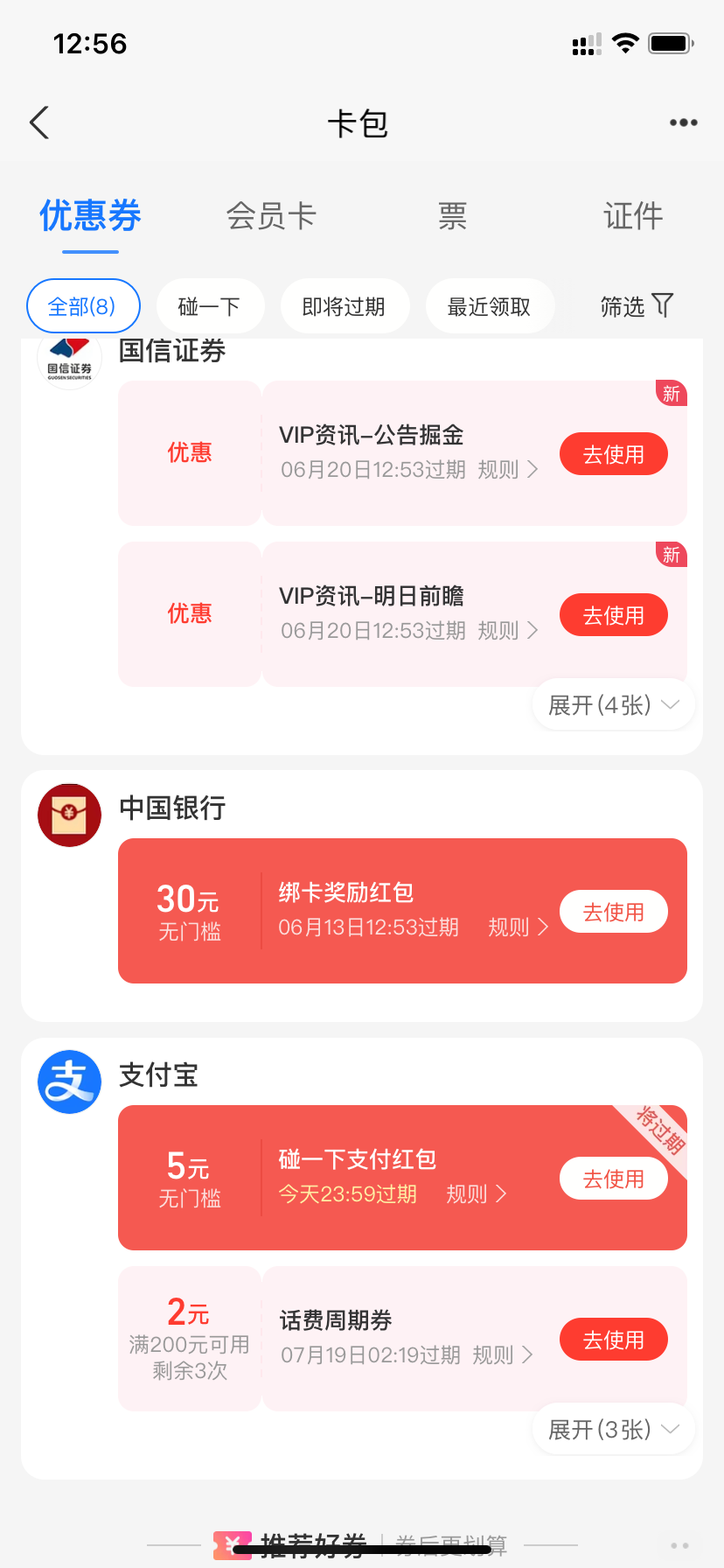Use the VIP资讯-明日前瞻 coupon
This screenshot has width=724, height=1568.
pos(613,615)
